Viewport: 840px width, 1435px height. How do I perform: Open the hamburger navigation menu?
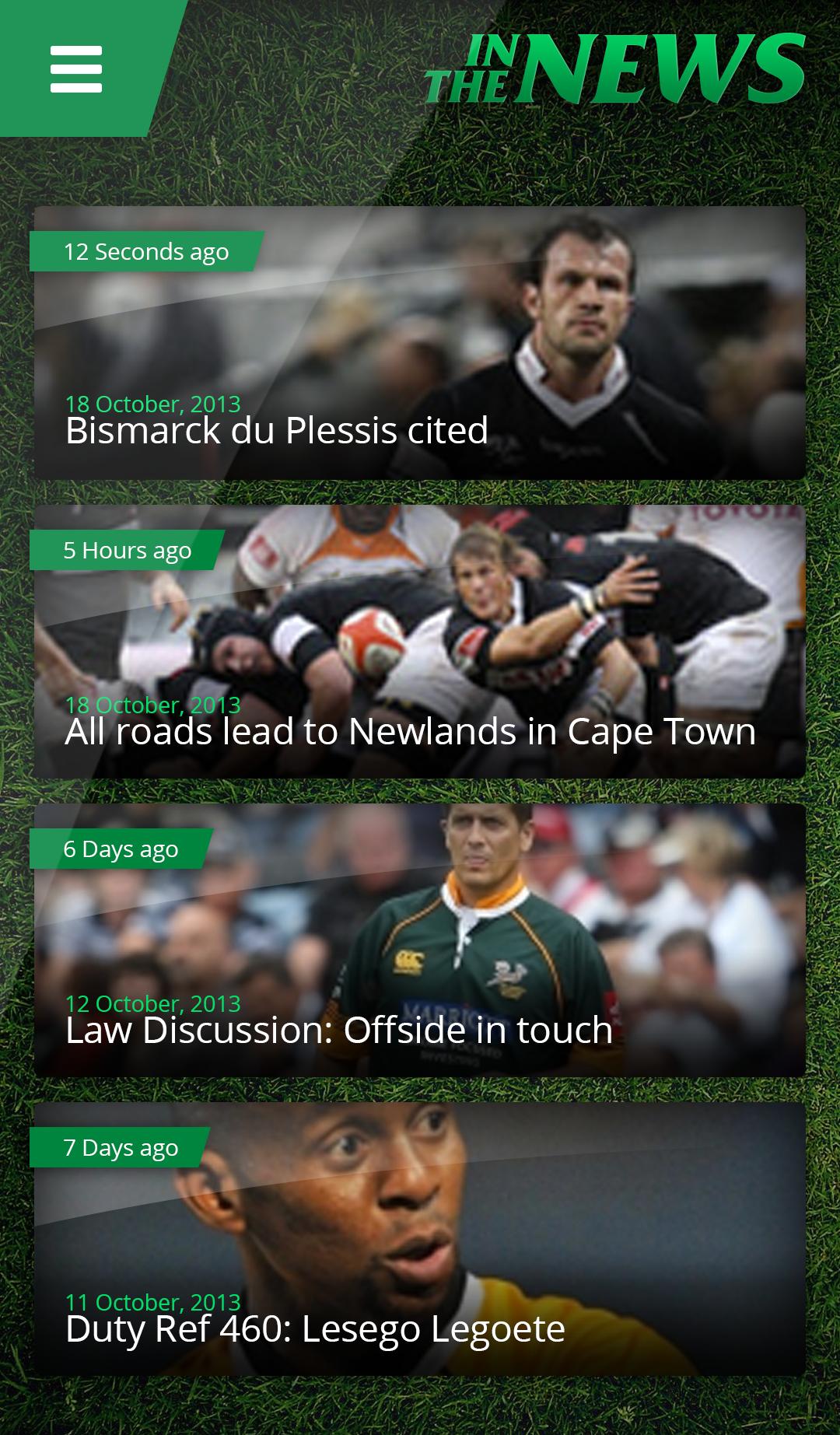pos(76,68)
